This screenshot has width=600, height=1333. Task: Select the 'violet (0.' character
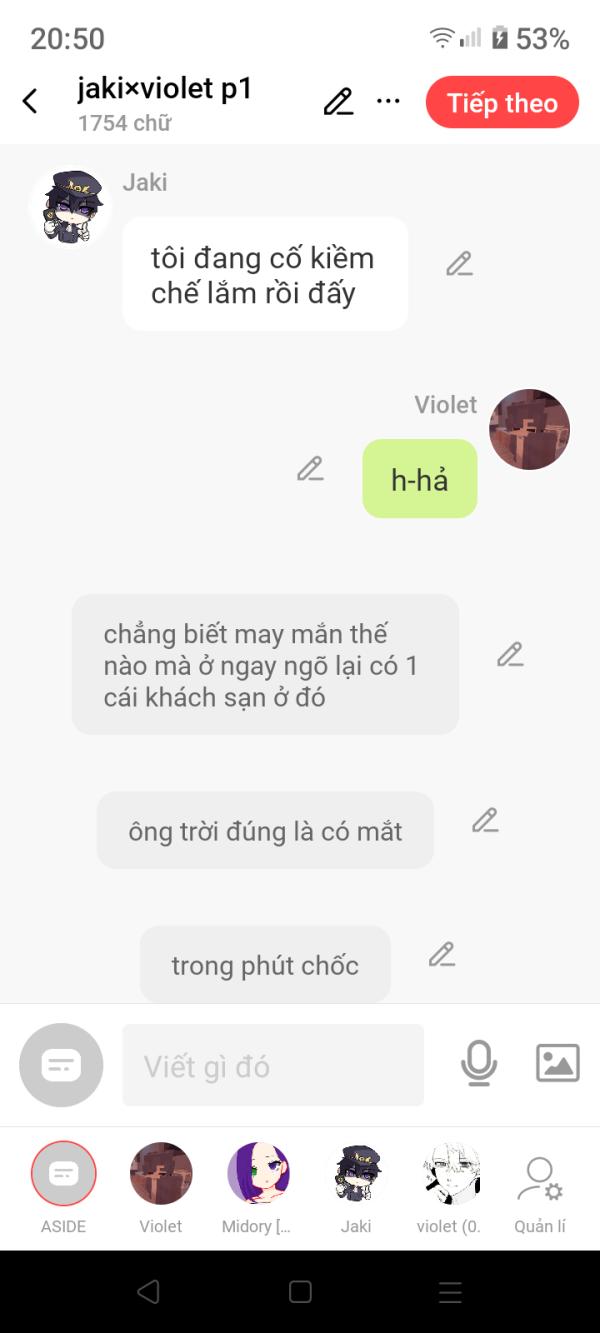pyautogui.click(x=451, y=1174)
